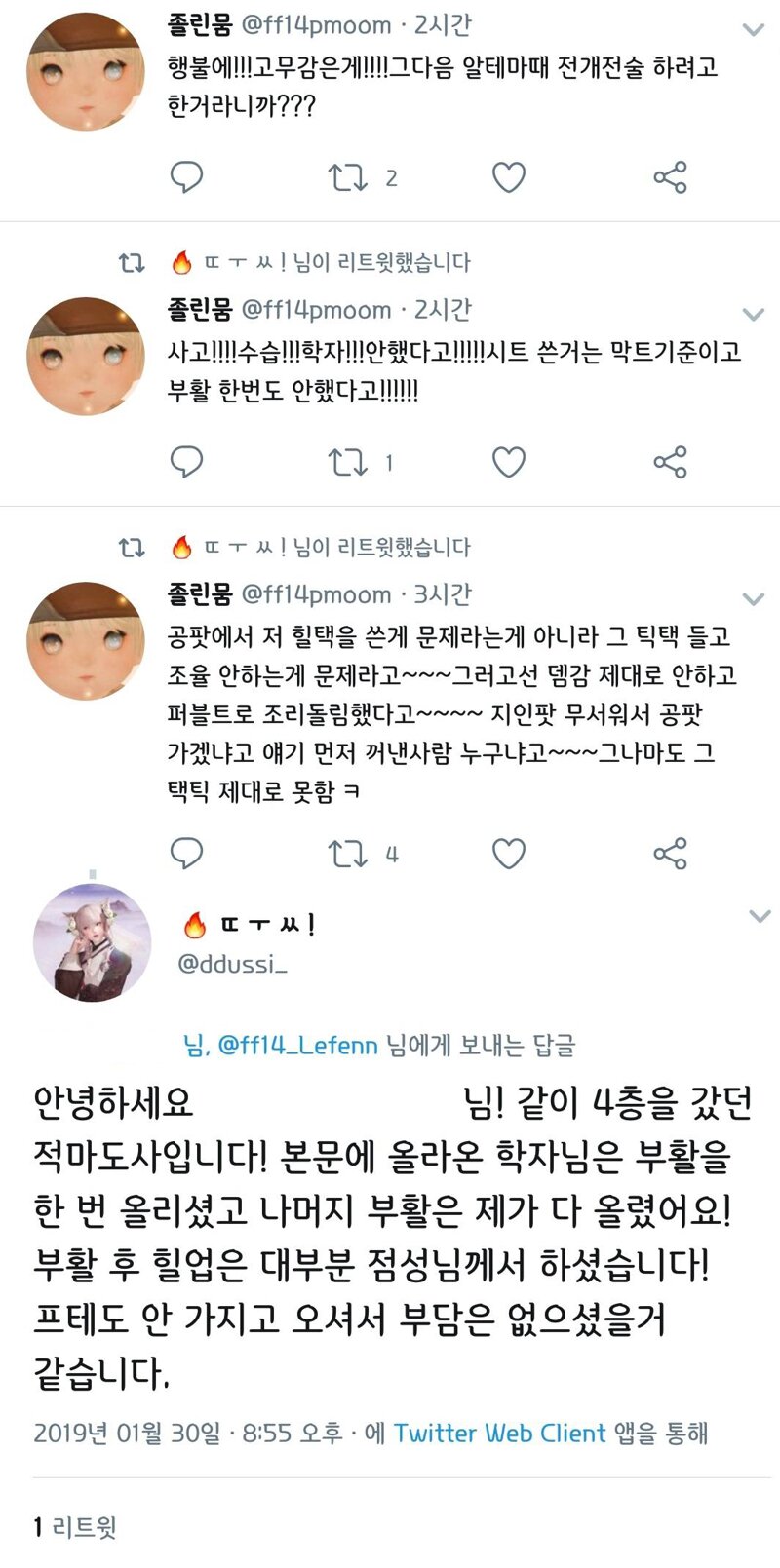The height and width of the screenshot is (1568, 780).
Task: Reply to the tweet starting '공팟에서'
Action: point(186,853)
